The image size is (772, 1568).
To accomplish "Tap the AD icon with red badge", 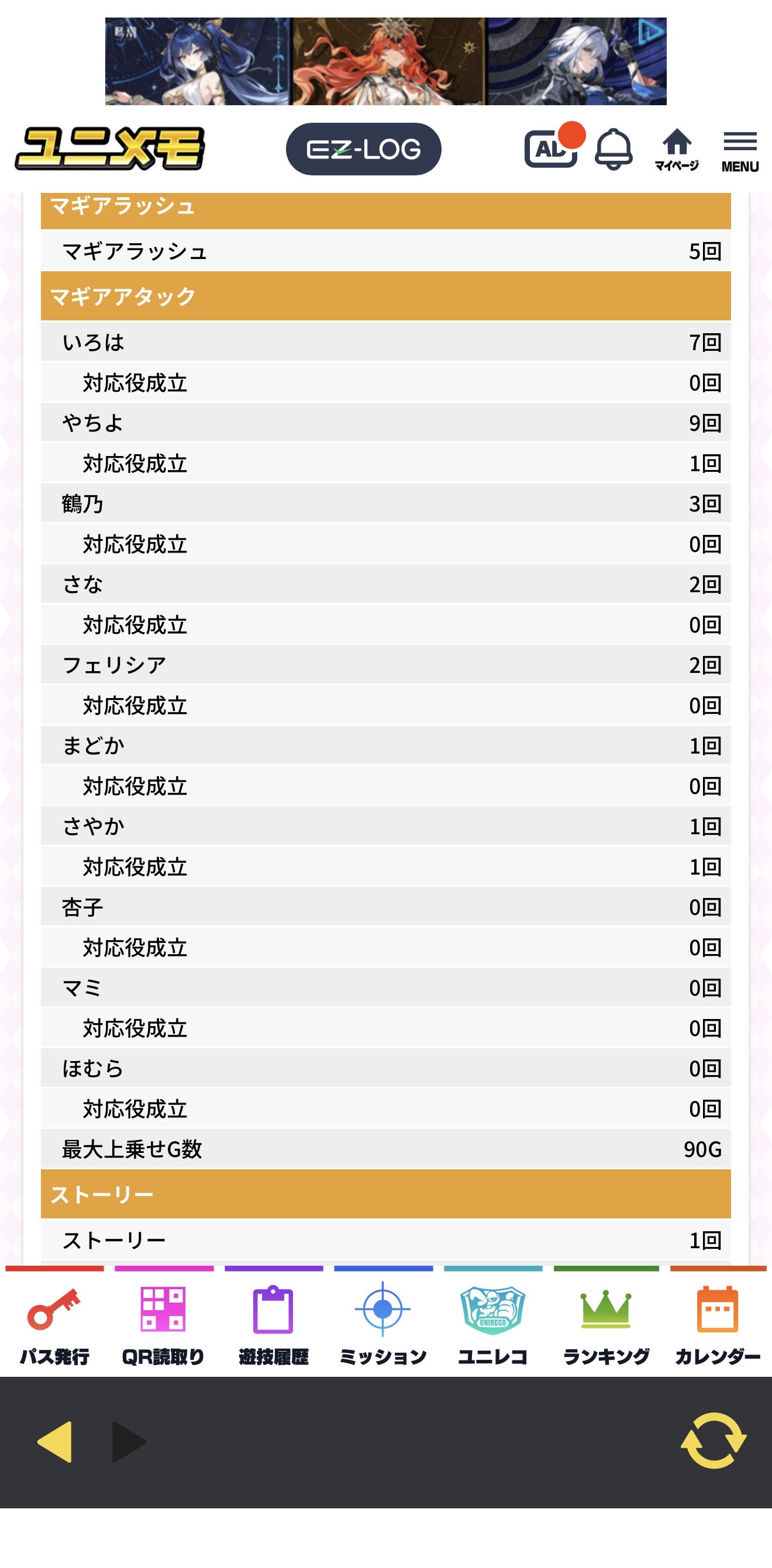I will click(552, 148).
